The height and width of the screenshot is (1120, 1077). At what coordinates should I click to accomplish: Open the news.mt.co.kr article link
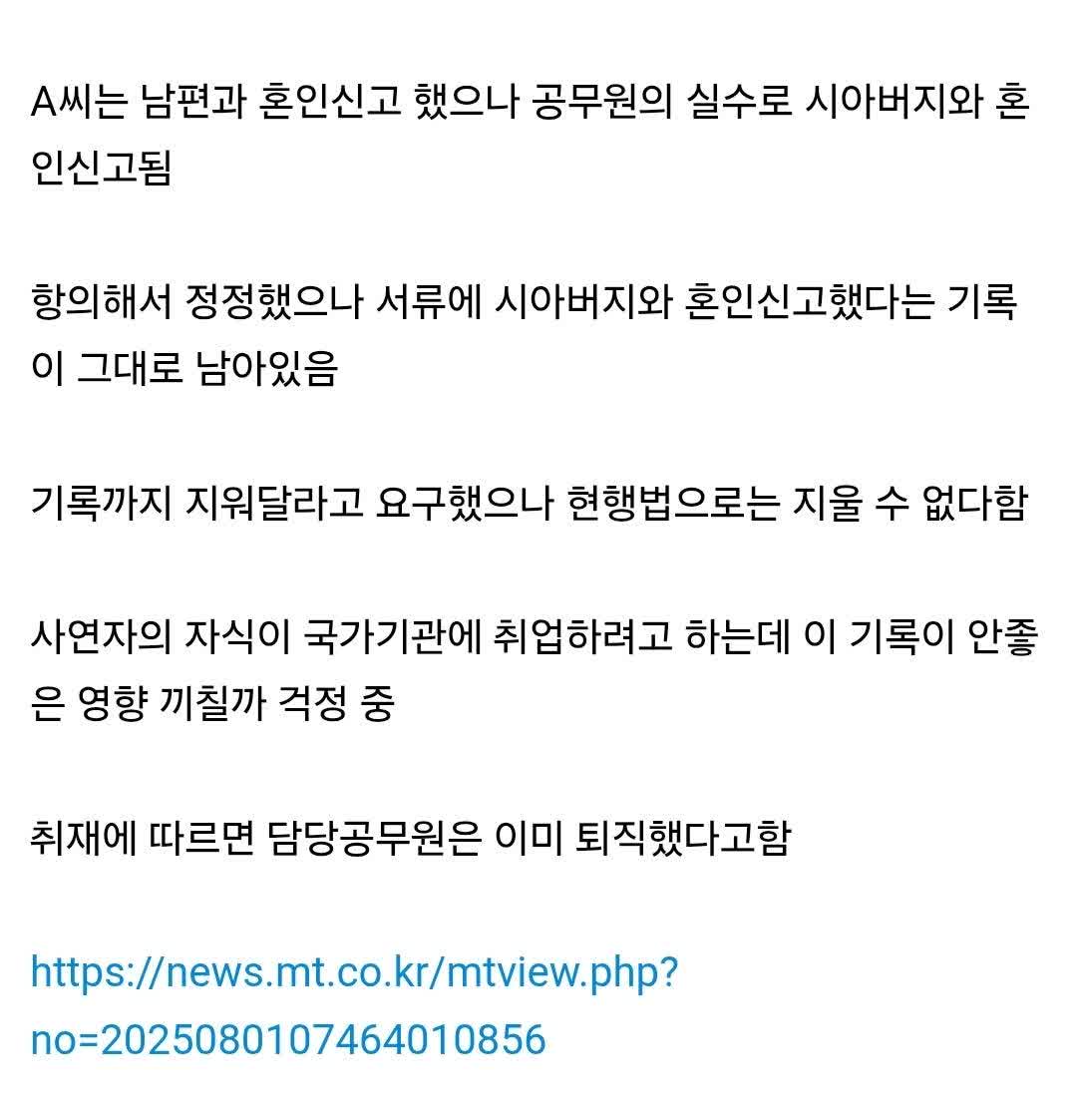[x=354, y=971]
